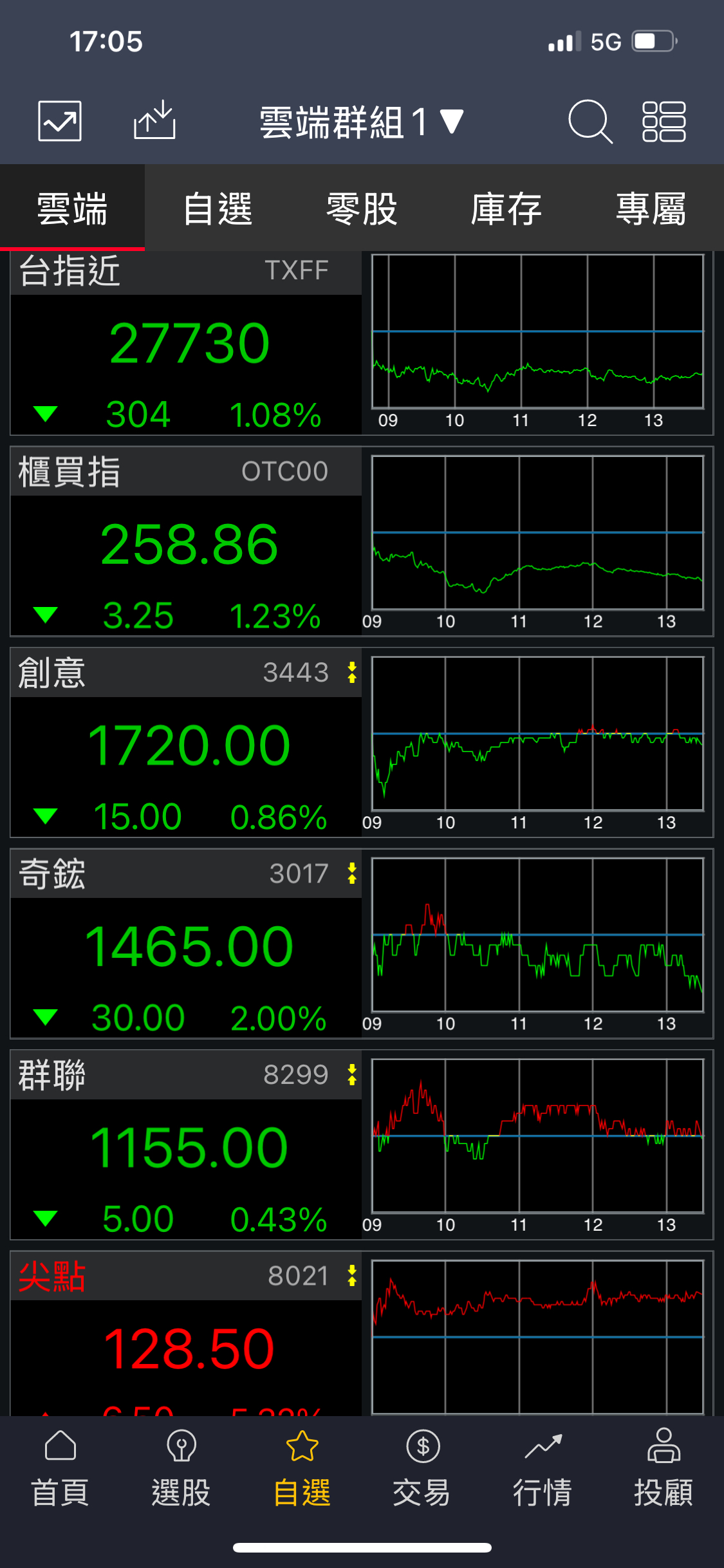This screenshot has width=724, height=1568.
Task: Open the chart view icon
Action: tap(60, 121)
